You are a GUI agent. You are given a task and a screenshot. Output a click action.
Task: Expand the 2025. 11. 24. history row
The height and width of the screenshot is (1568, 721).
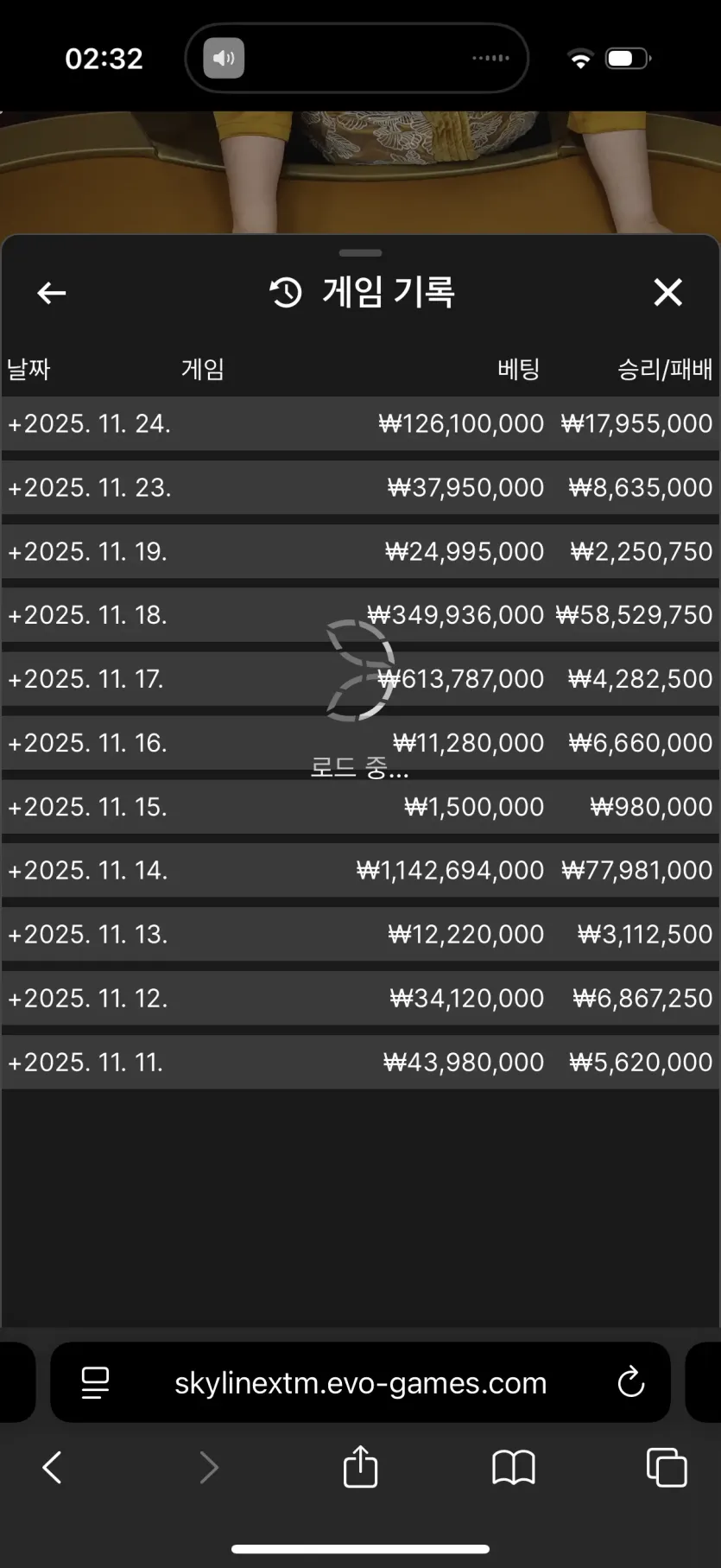[x=89, y=424]
